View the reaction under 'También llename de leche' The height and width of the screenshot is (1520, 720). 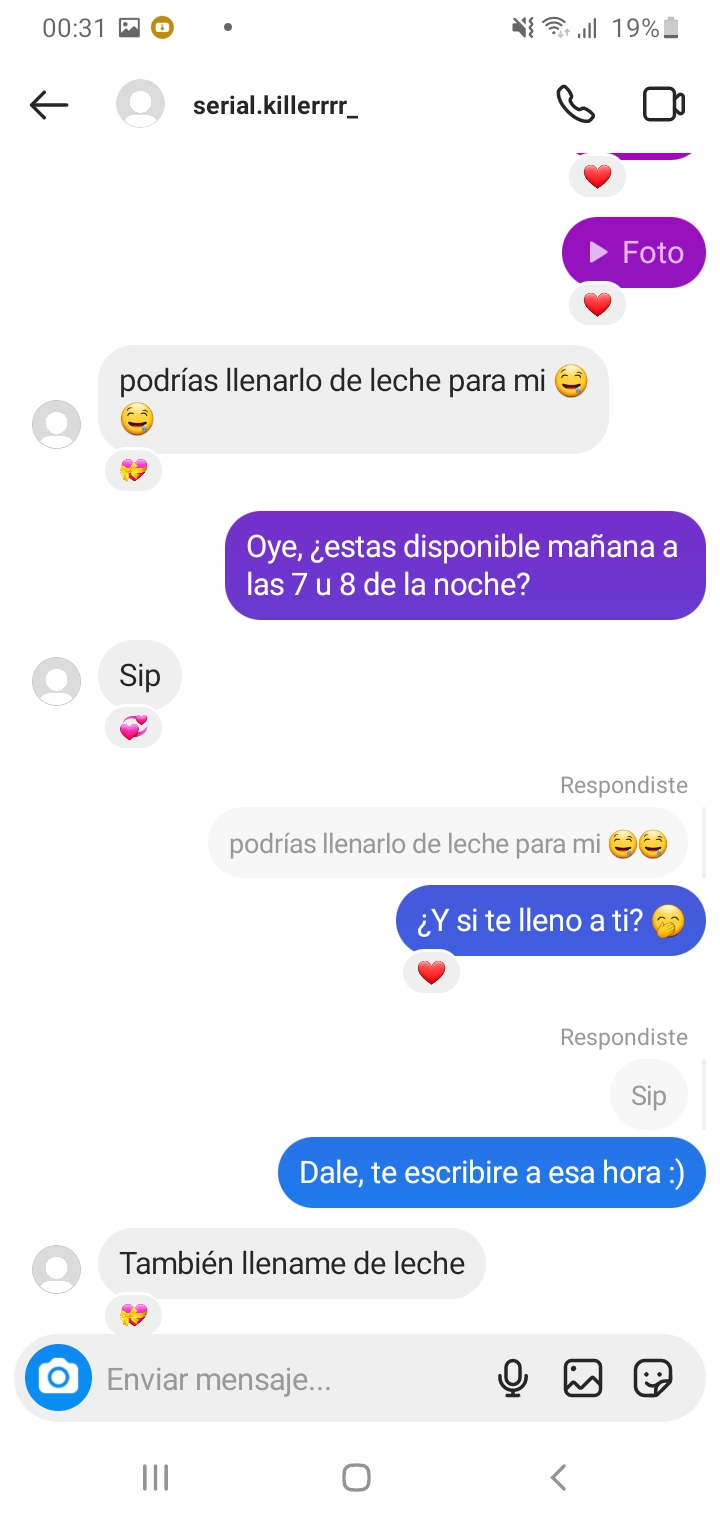click(133, 1315)
